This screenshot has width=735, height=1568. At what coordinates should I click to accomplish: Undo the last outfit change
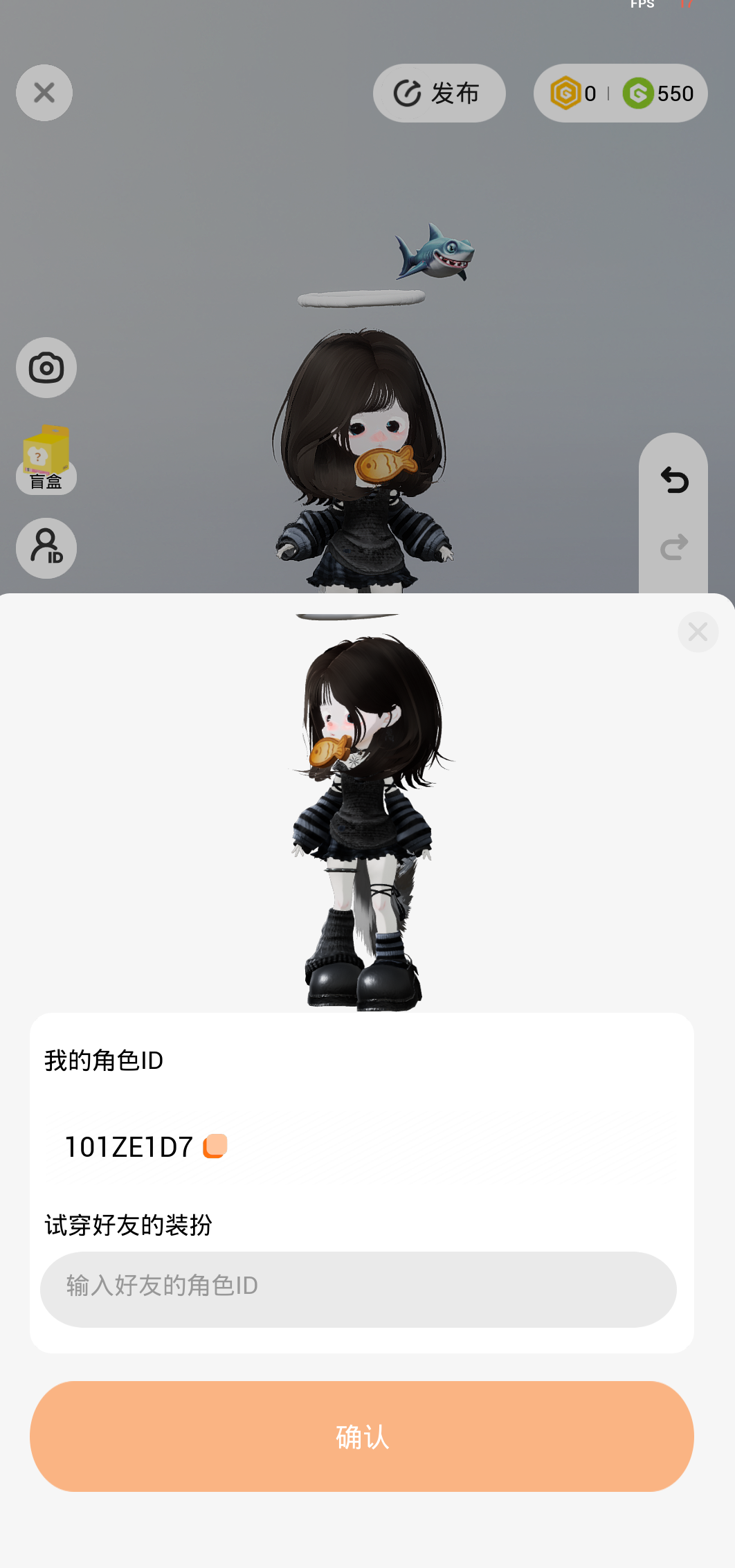pyautogui.click(x=673, y=480)
